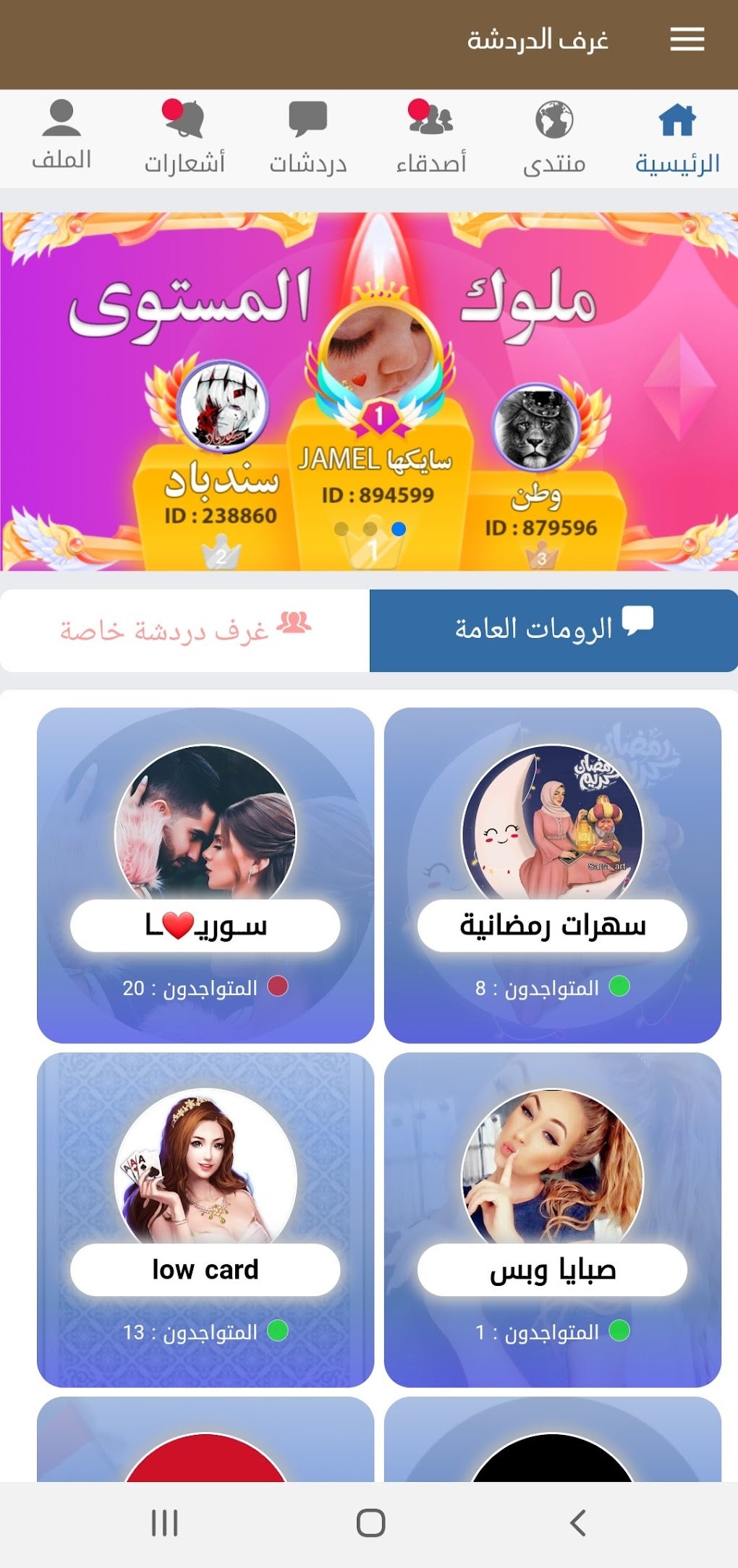Open the صبايا وبس chat room
Viewport: 738px width, 1568px height.
coord(553,1219)
